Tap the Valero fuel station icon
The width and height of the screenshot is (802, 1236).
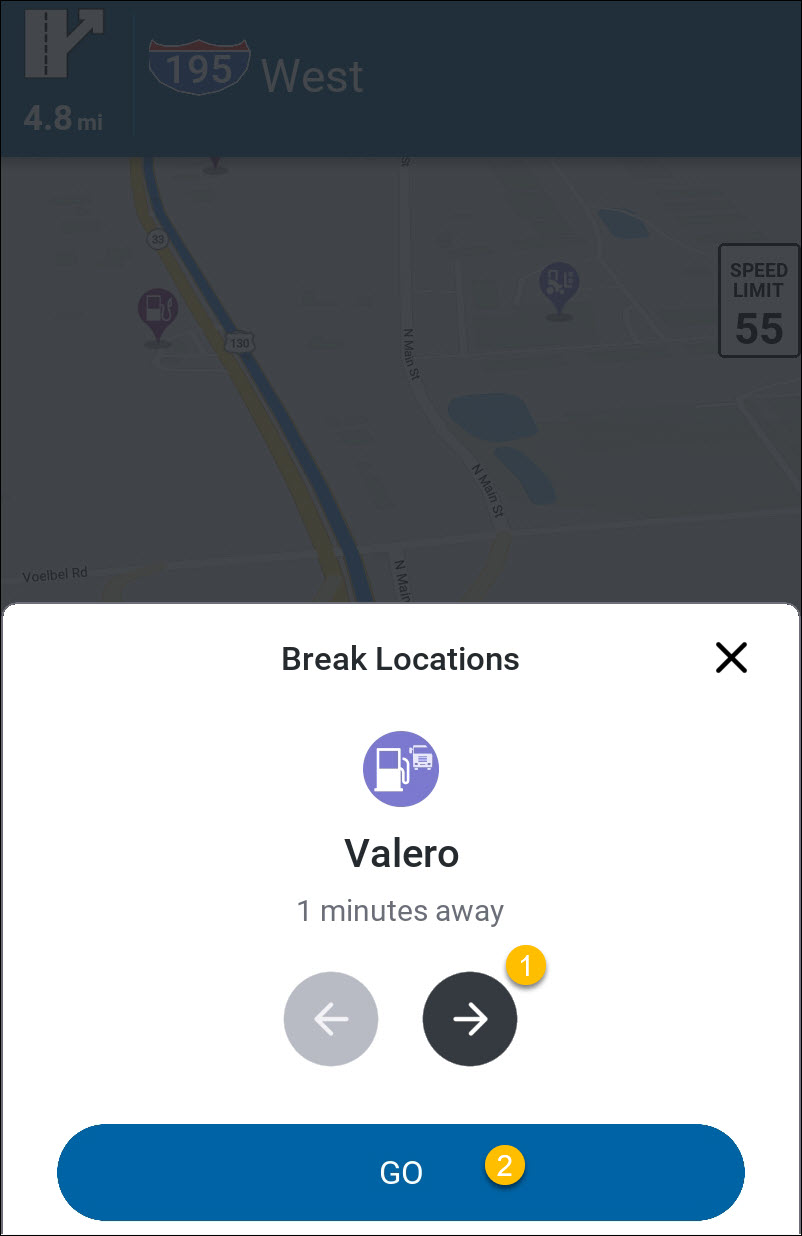[401, 768]
